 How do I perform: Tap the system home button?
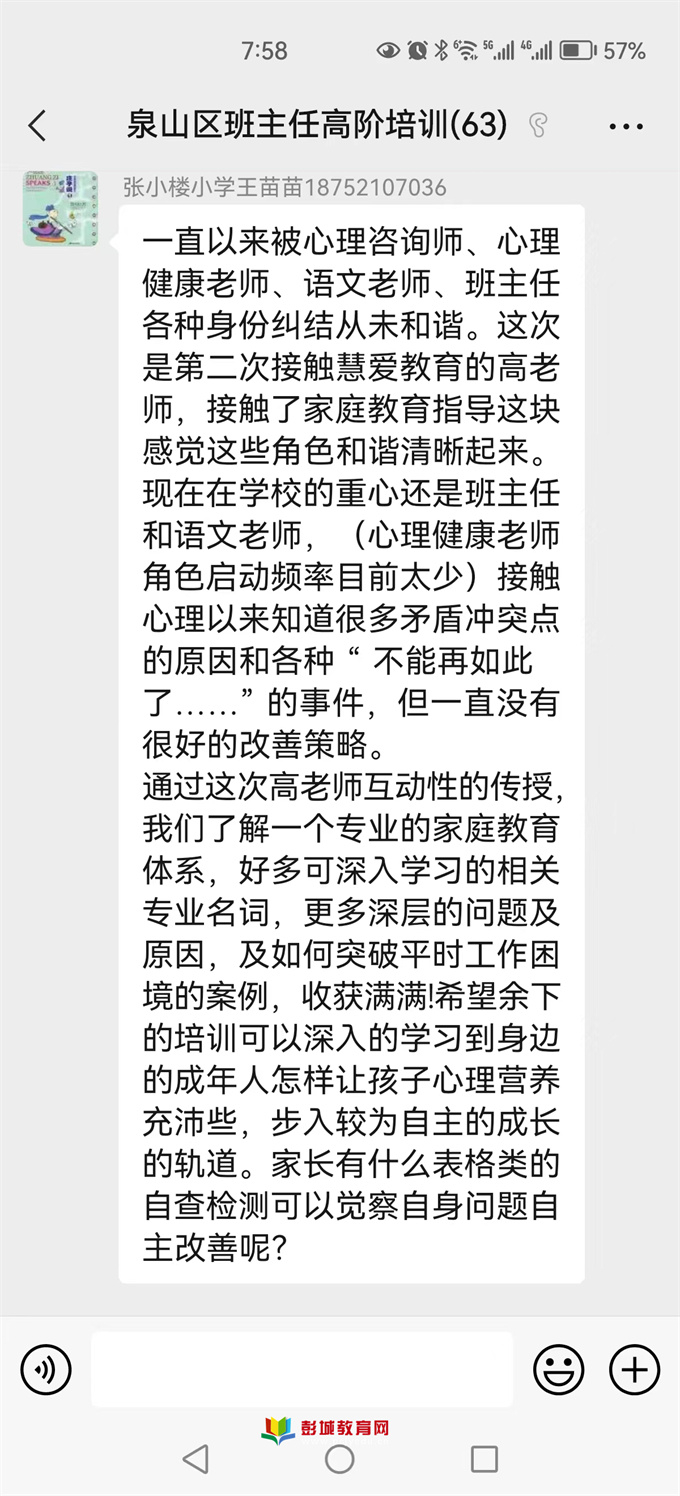(340, 1459)
